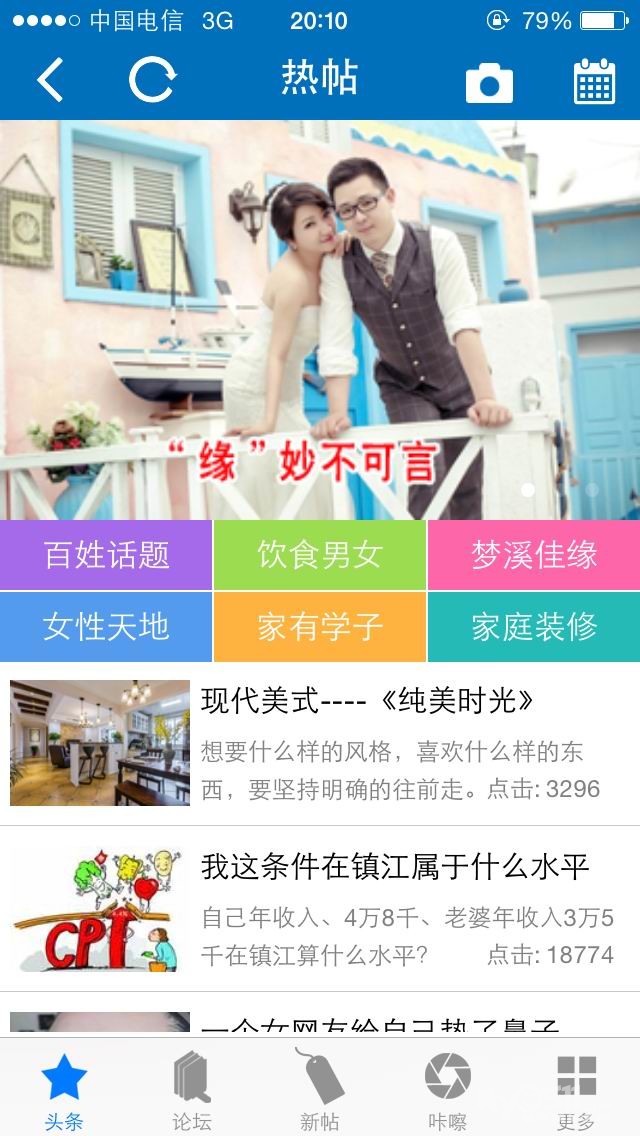640x1136 pixels.
Task: Open the 饮食男女 category
Action: coord(320,555)
